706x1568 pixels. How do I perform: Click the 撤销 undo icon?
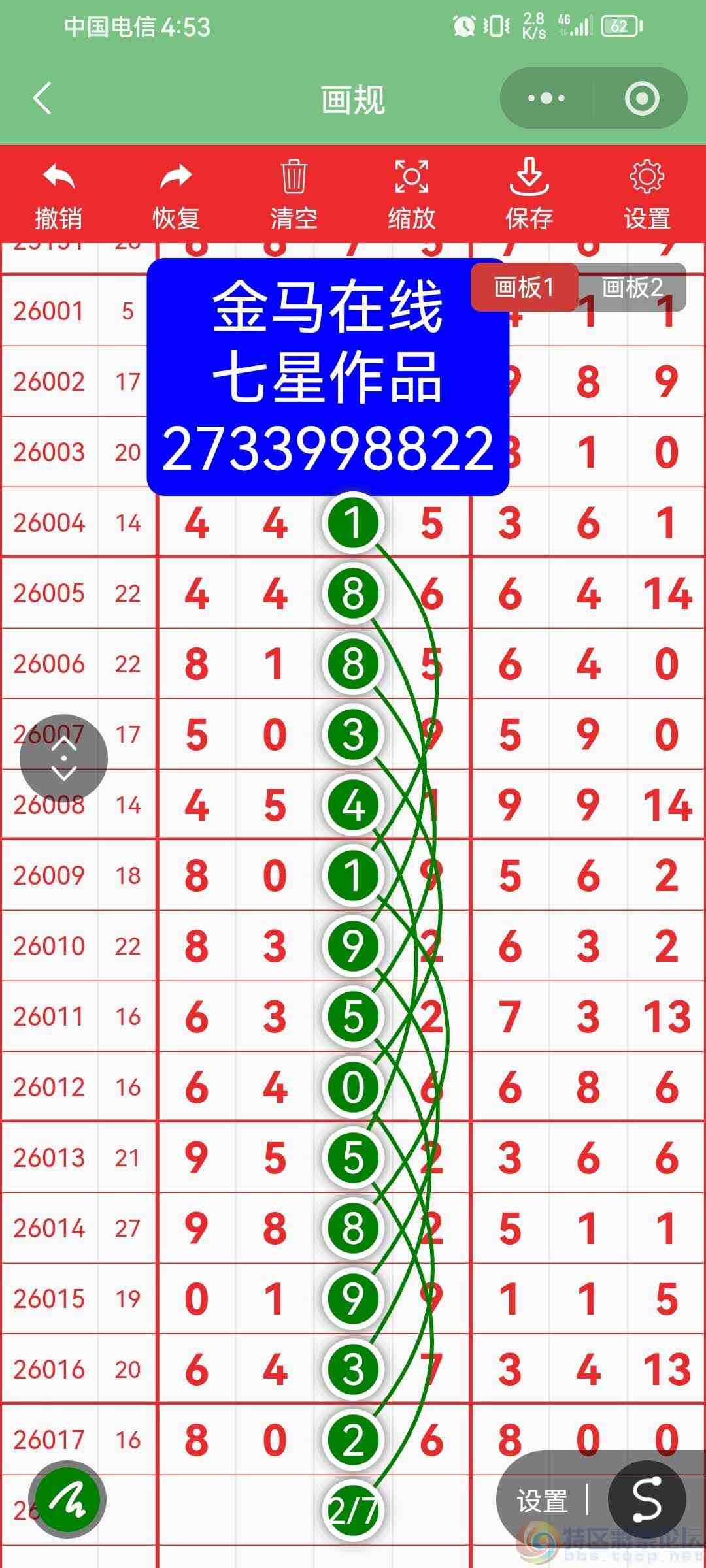pyautogui.click(x=58, y=180)
